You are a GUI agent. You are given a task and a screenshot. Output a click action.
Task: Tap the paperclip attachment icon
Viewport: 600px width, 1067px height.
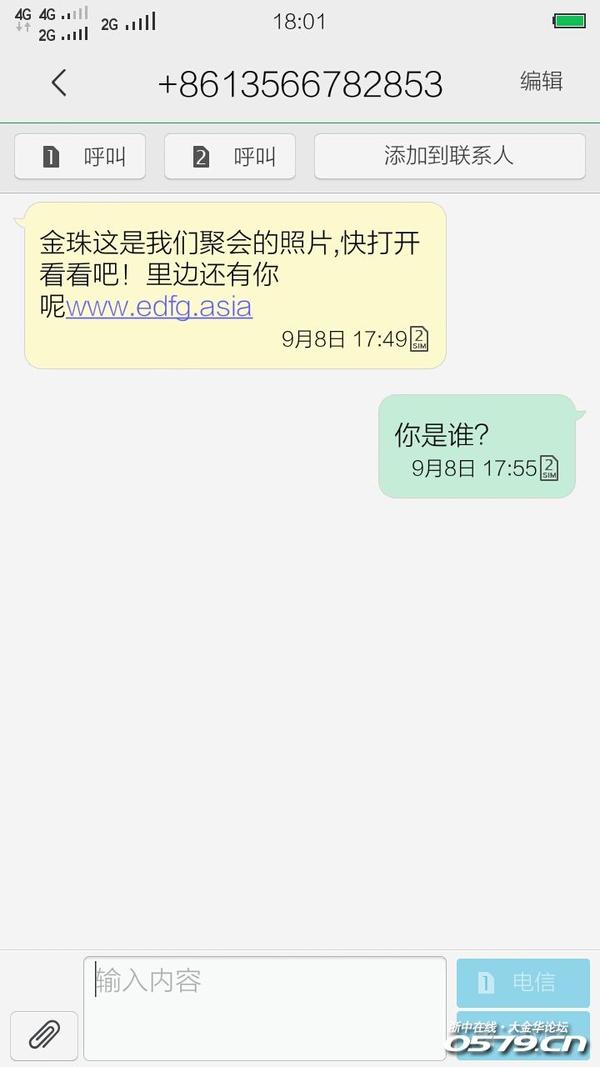[x=44, y=1036]
